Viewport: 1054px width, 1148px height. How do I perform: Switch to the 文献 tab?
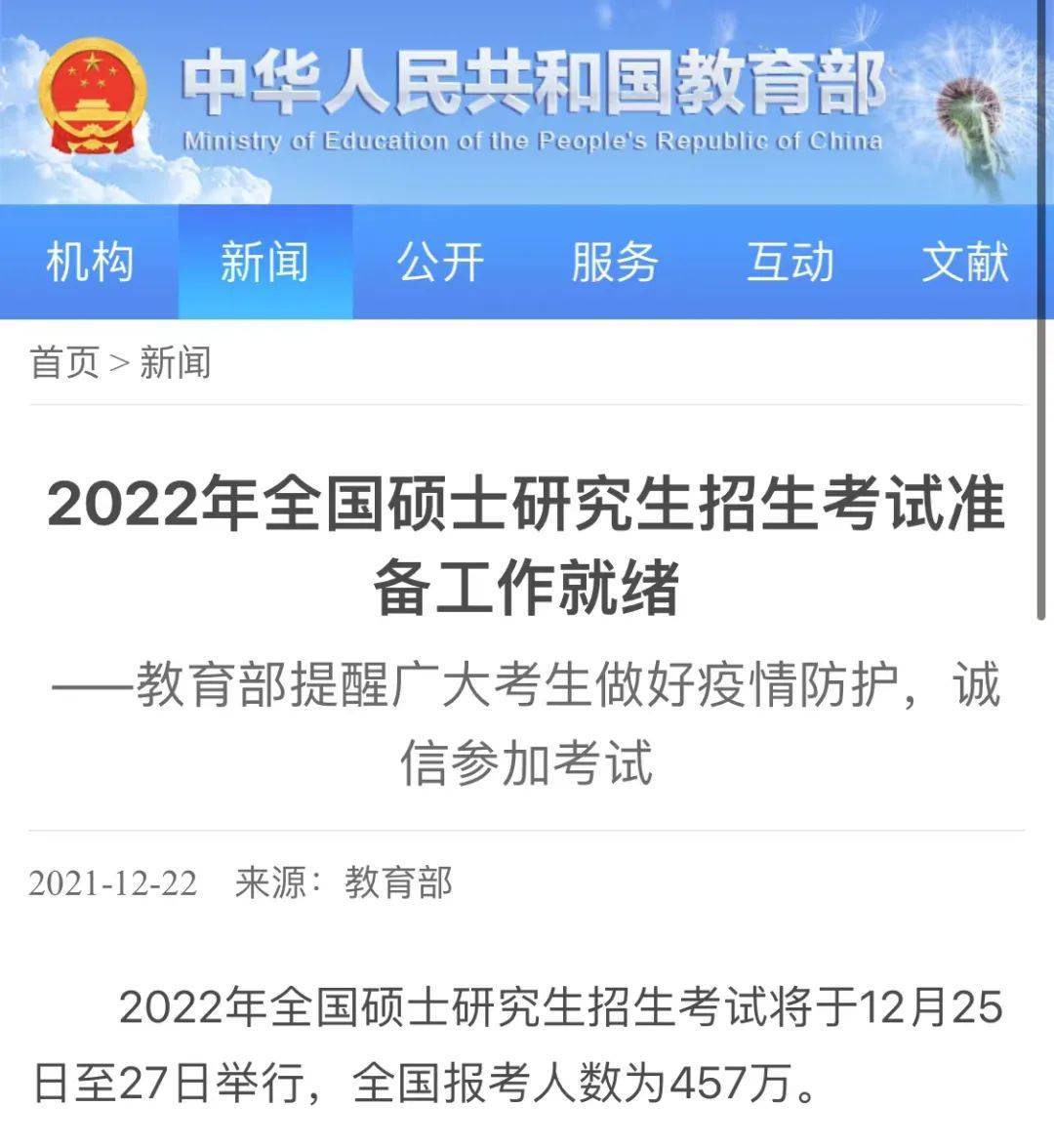[965, 263]
